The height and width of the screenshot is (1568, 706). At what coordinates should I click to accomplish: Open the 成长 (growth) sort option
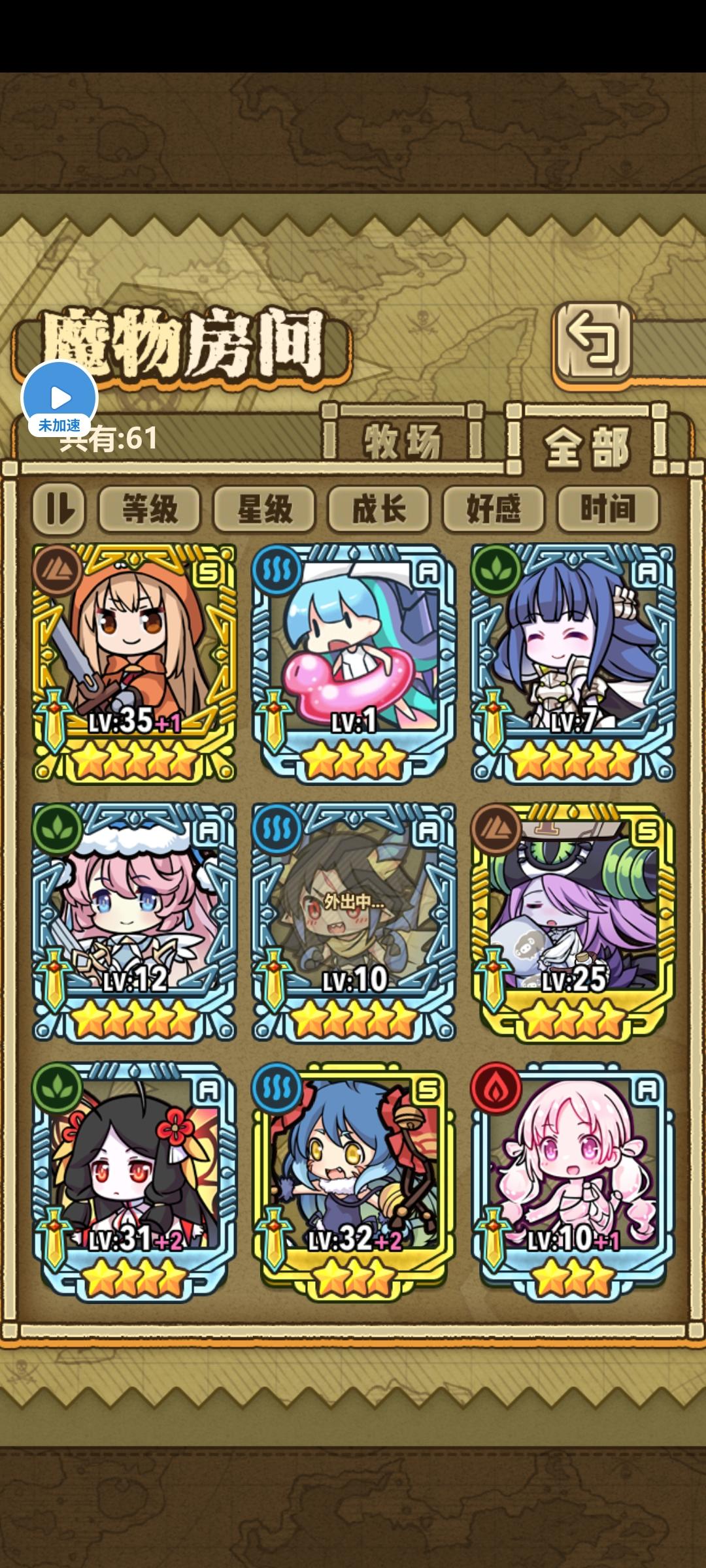pyautogui.click(x=378, y=510)
